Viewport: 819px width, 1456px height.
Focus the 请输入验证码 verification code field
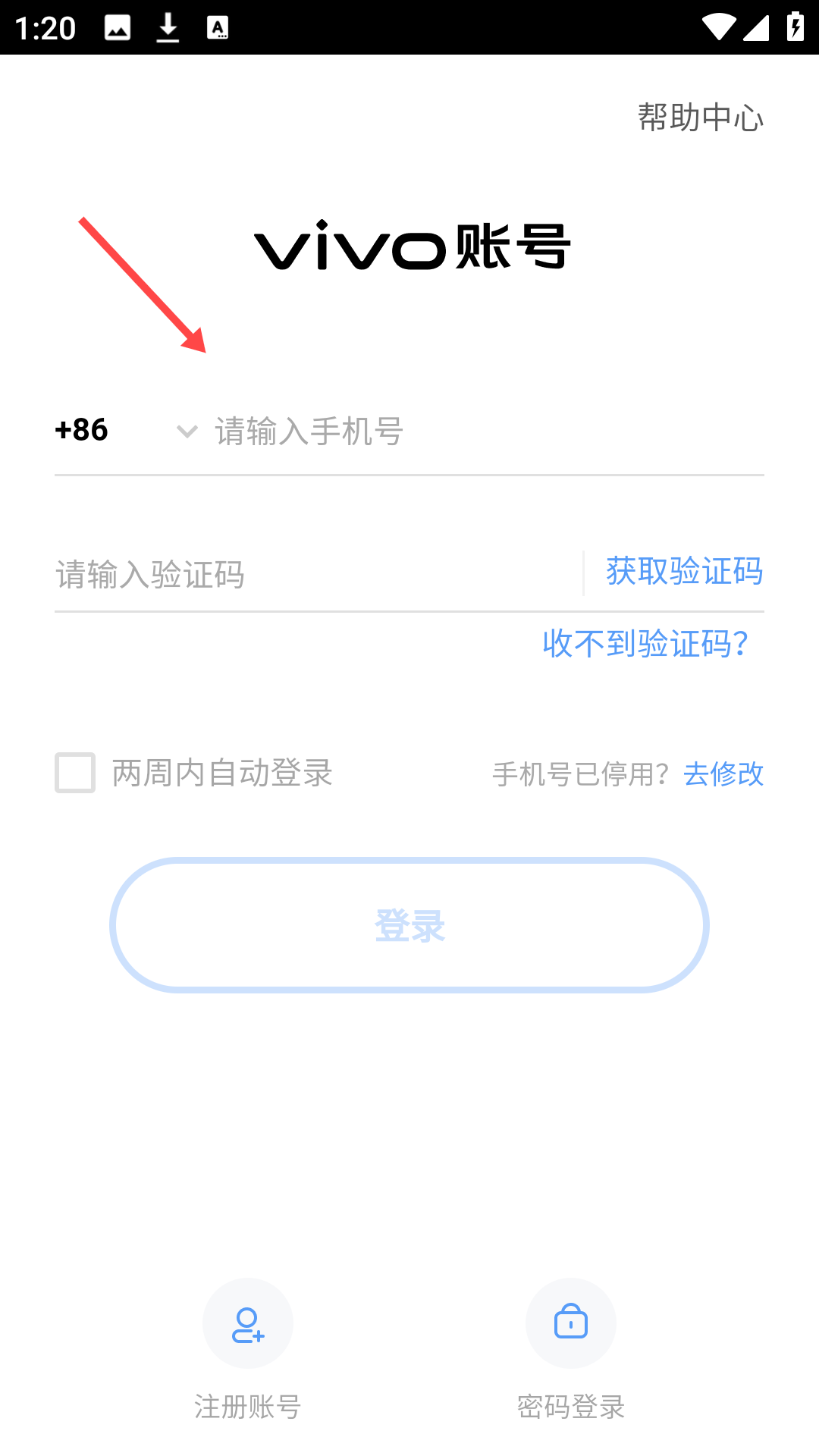[315, 574]
